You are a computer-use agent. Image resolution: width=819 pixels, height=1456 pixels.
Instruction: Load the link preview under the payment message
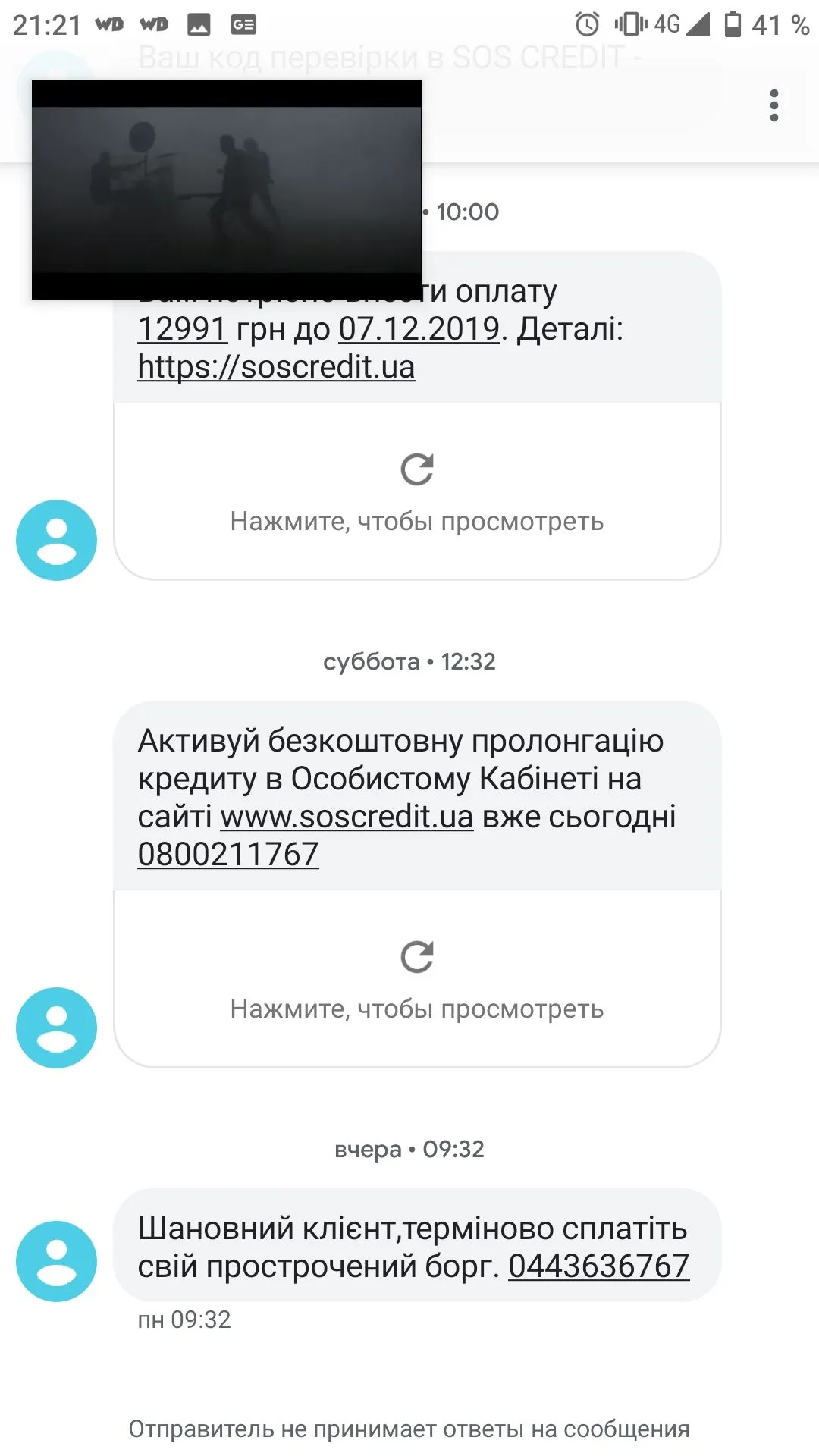[x=416, y=491]
